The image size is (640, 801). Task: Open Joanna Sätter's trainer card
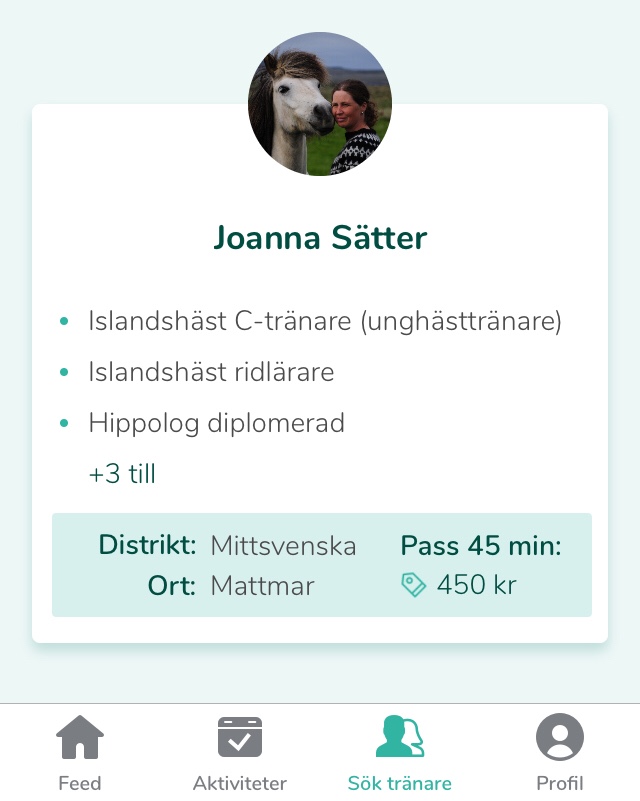coord(320,239)
